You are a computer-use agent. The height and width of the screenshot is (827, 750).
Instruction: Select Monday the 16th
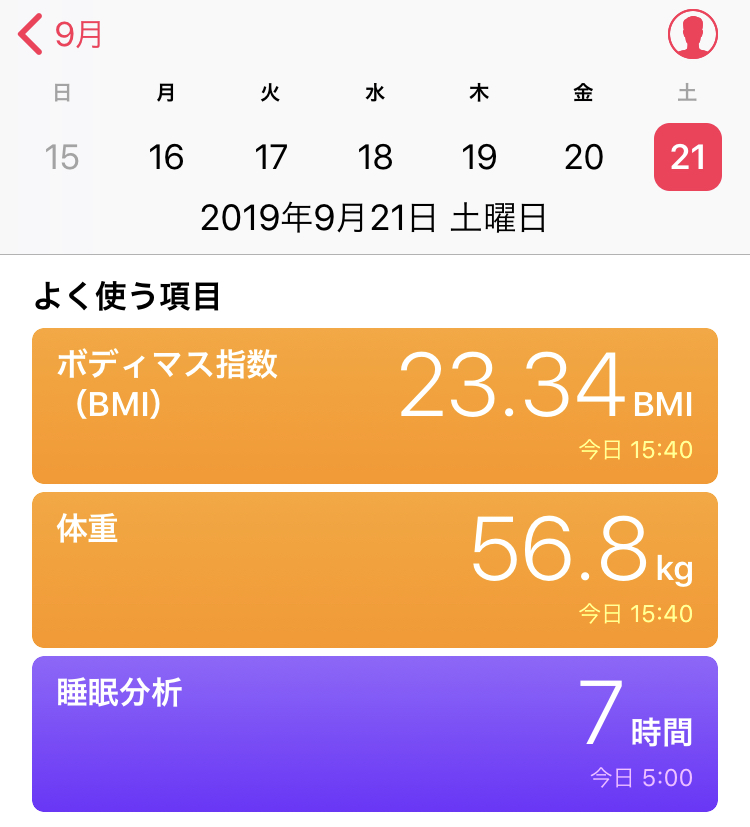click(166, 157)
